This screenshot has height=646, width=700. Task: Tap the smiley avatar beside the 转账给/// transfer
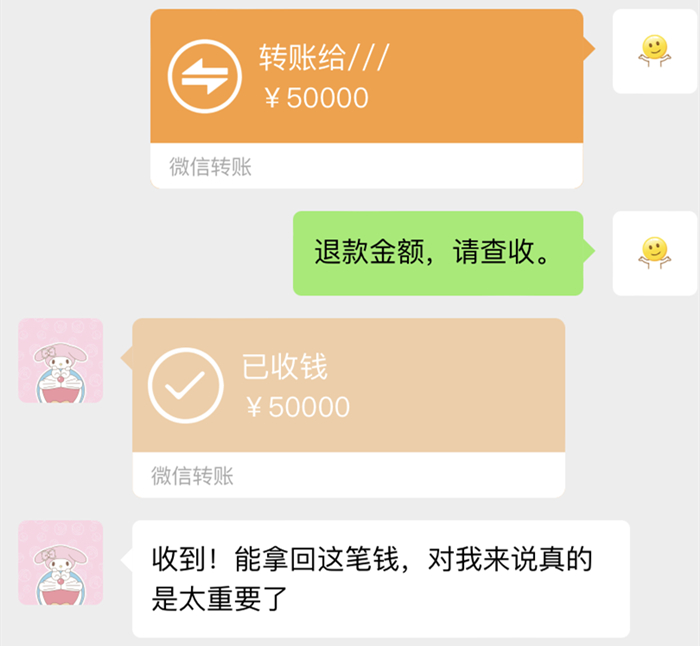tap(654, 51)
